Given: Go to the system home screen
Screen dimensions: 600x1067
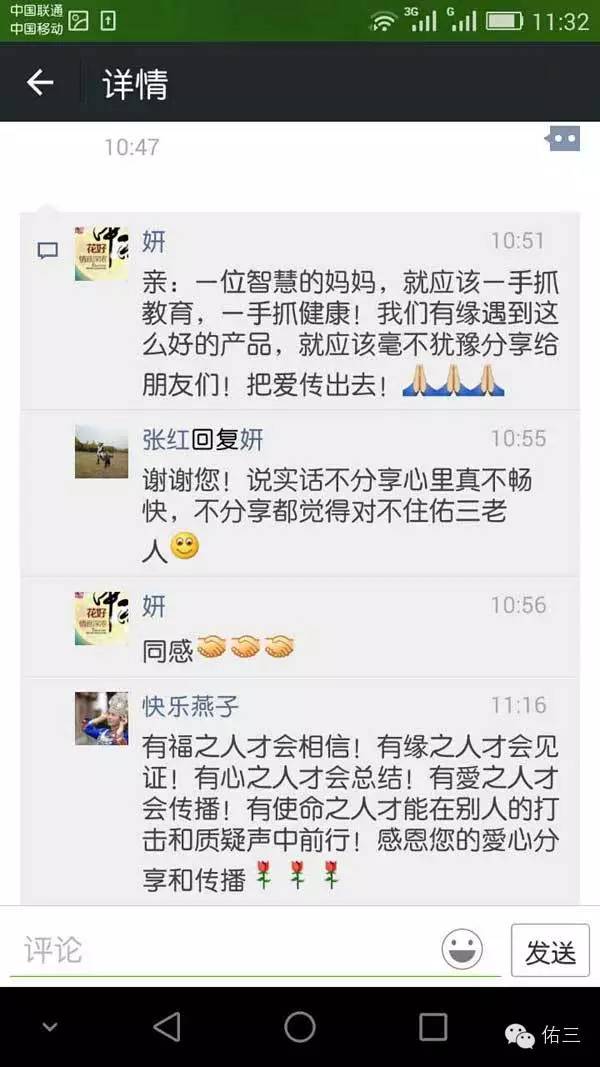Looking at the screenshot, I should (x=300, y=1026).
